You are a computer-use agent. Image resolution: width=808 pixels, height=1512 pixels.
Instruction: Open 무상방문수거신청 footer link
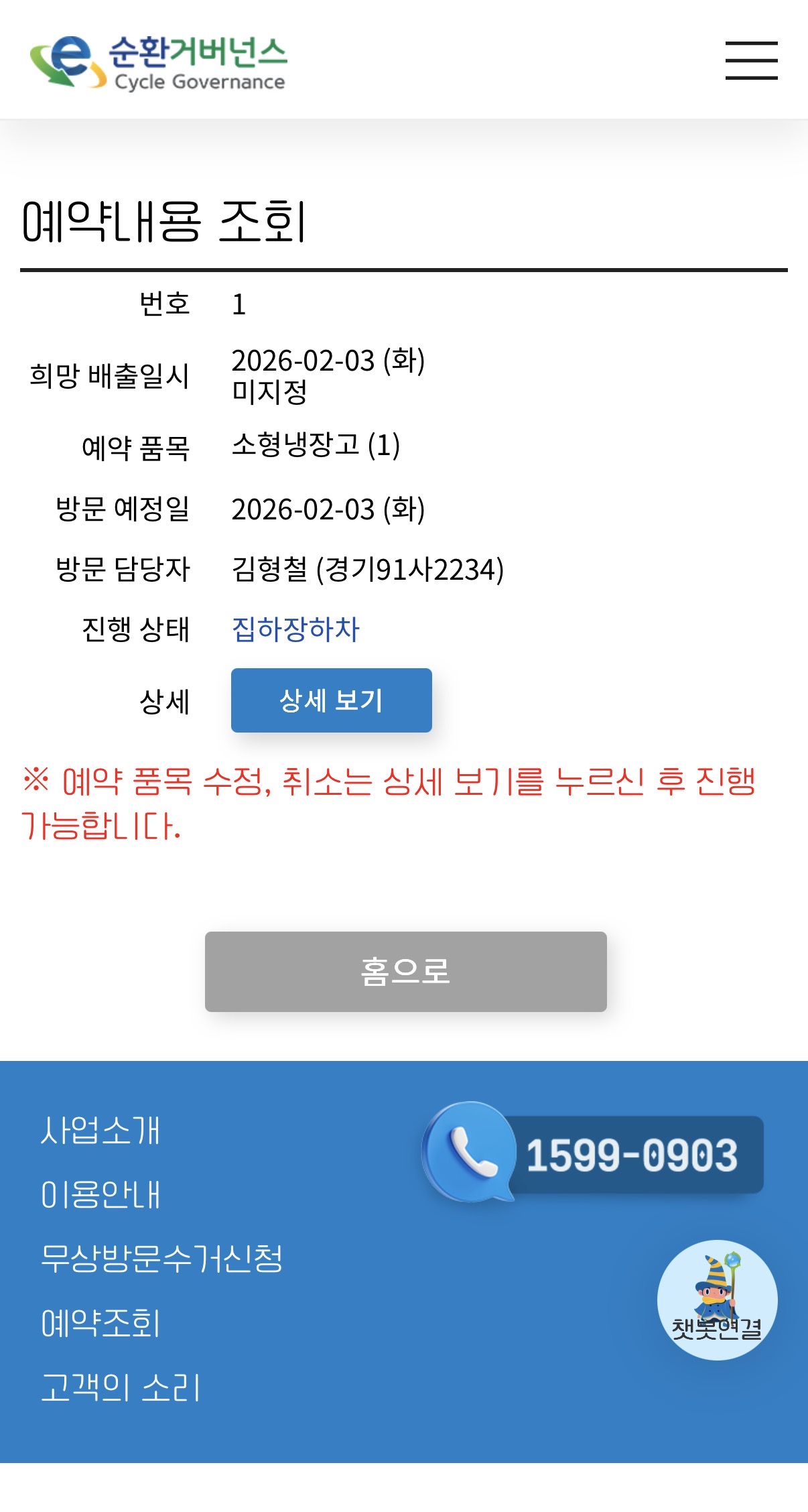[161, 1258]
